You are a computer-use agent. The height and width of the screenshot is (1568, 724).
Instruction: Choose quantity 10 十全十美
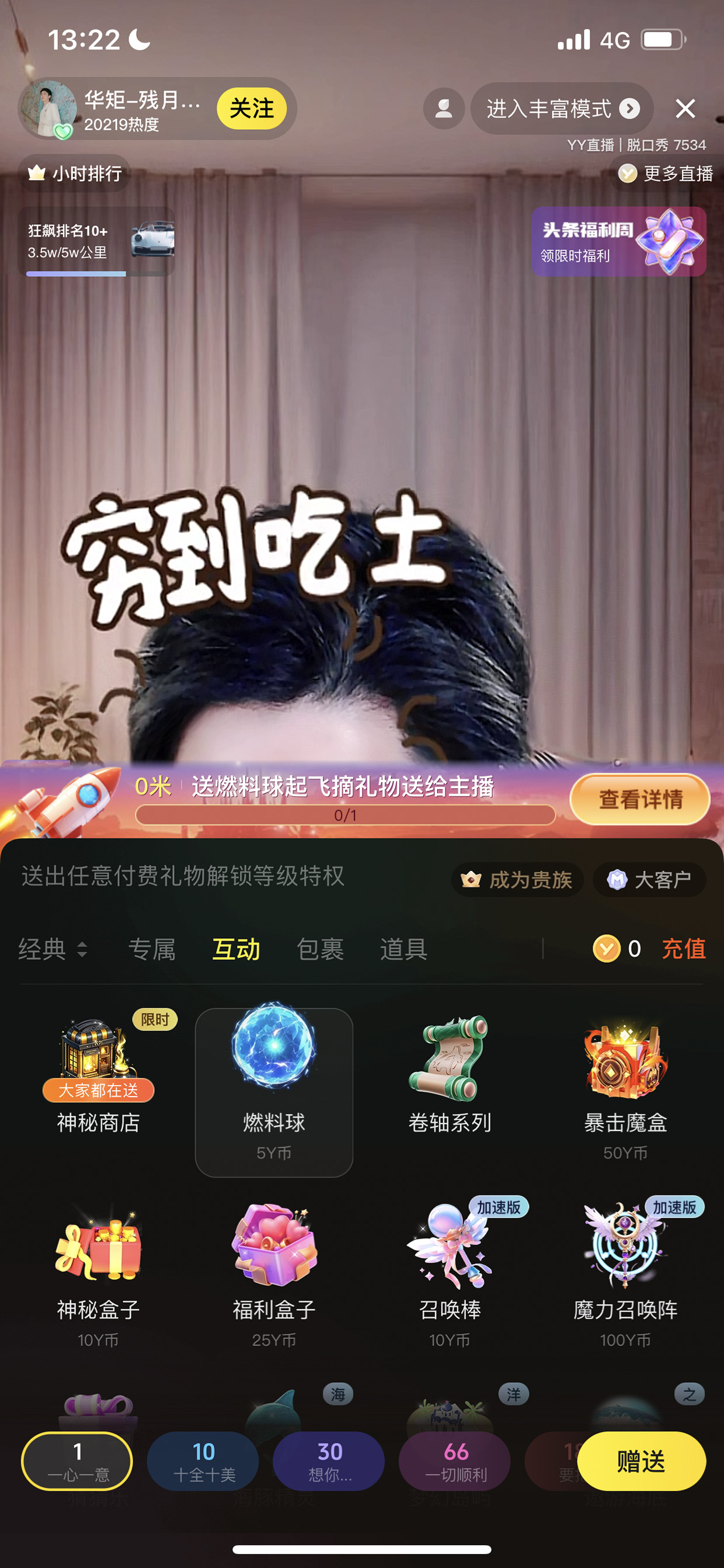203,1461
